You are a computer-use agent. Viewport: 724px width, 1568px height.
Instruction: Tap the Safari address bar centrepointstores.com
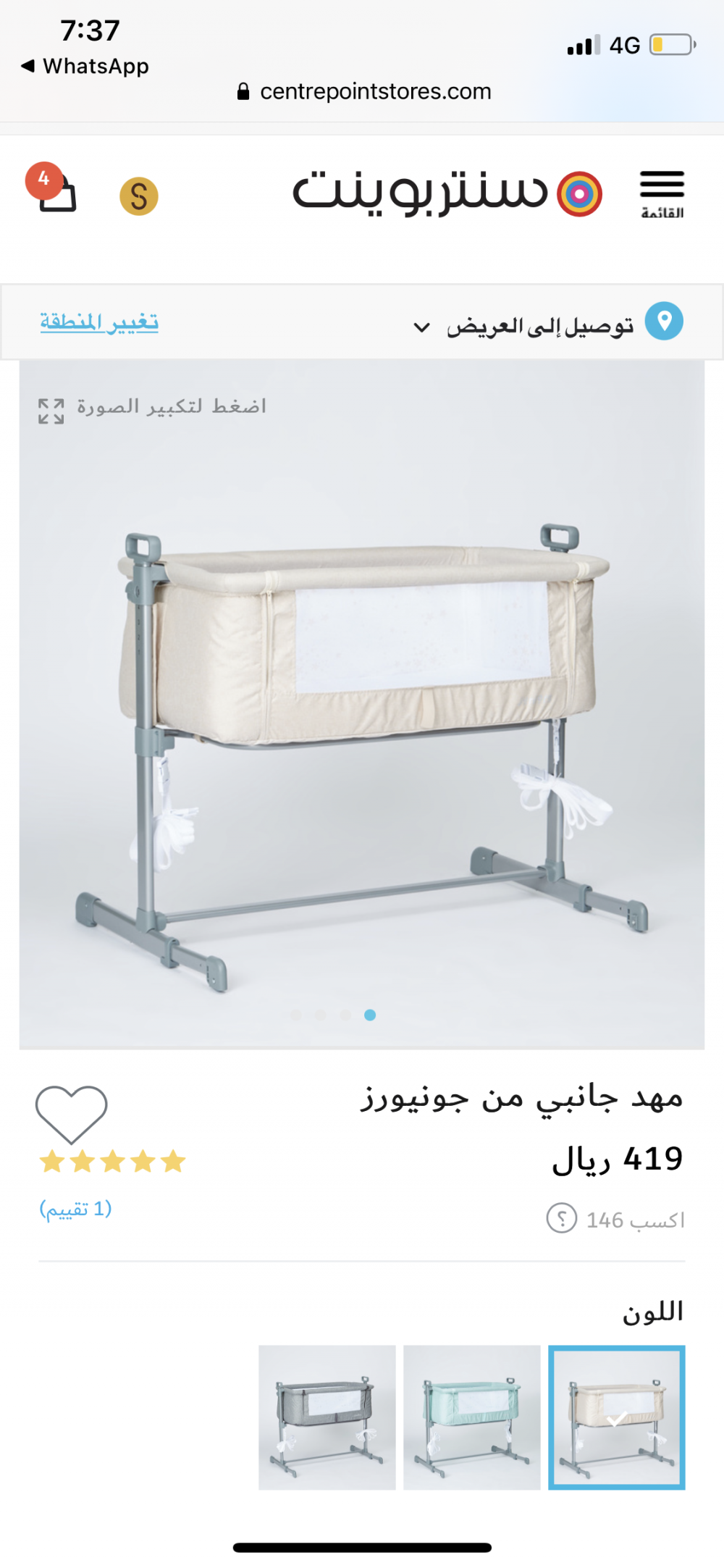click(364, 92)
